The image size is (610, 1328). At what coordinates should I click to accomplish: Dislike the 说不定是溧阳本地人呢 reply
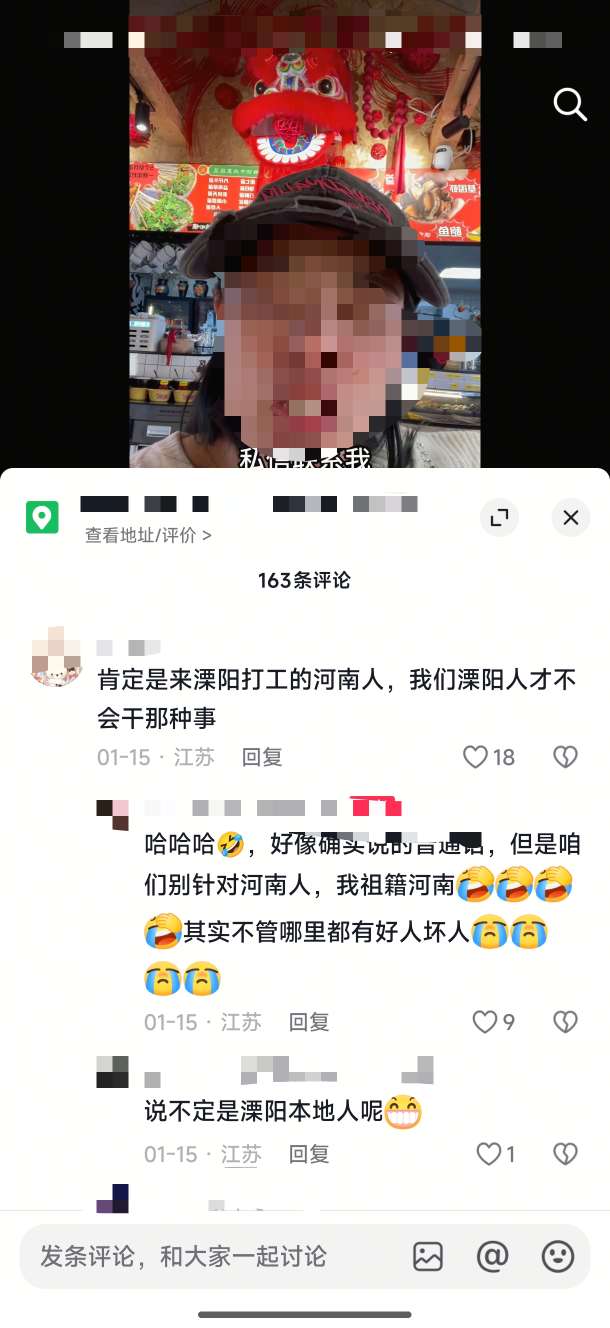[x=566, y=1154]
